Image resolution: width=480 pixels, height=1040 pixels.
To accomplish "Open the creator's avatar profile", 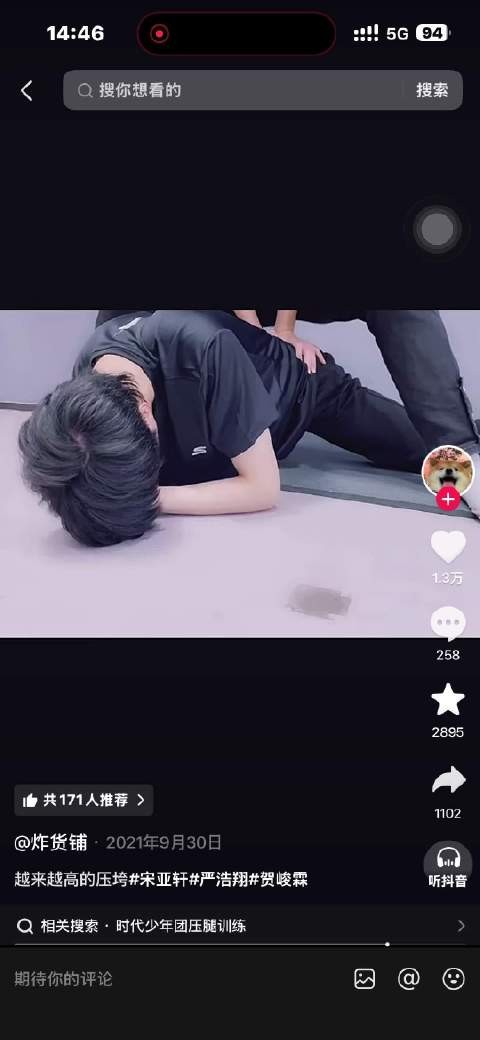I will (448, 471).
